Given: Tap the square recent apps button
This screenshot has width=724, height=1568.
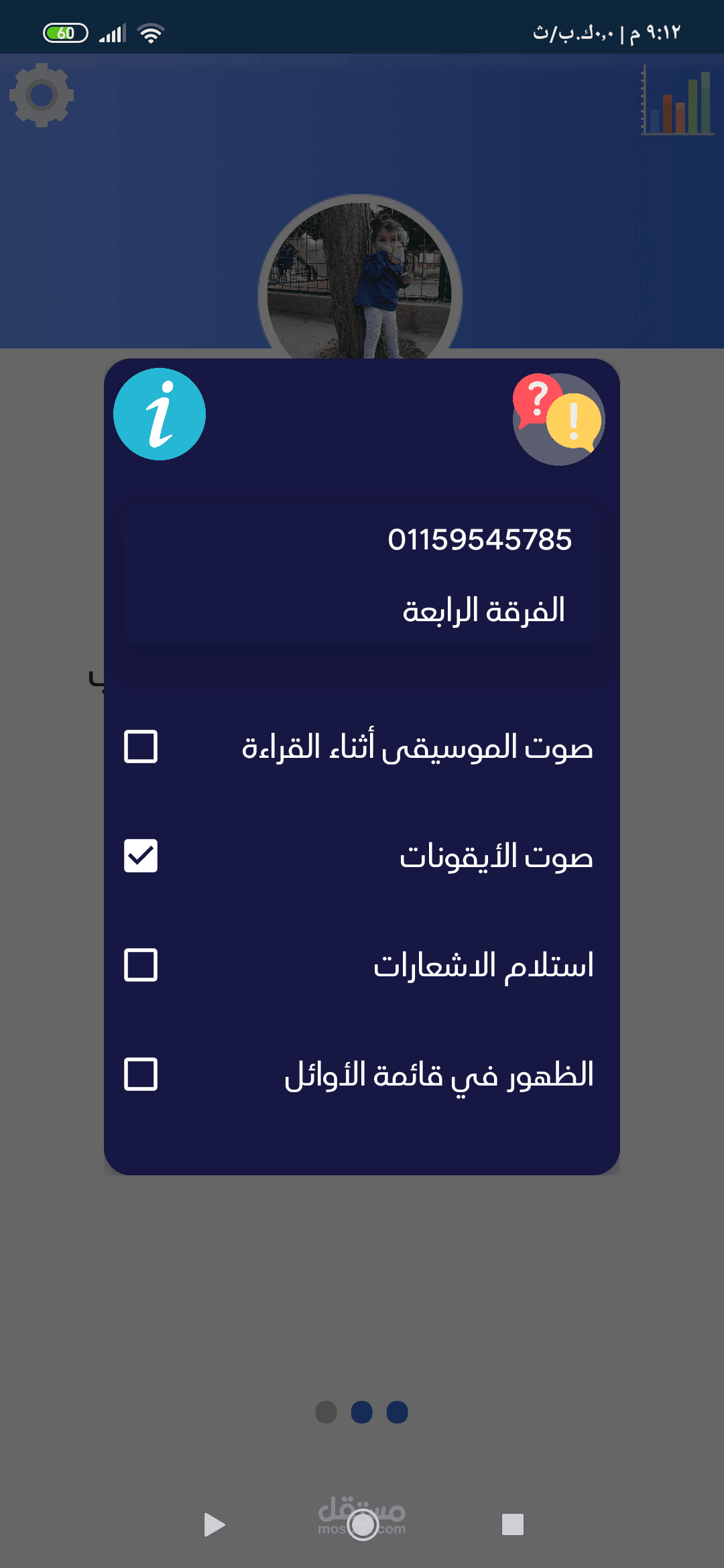Looking at the screenshot, I should coord(513,1524).
